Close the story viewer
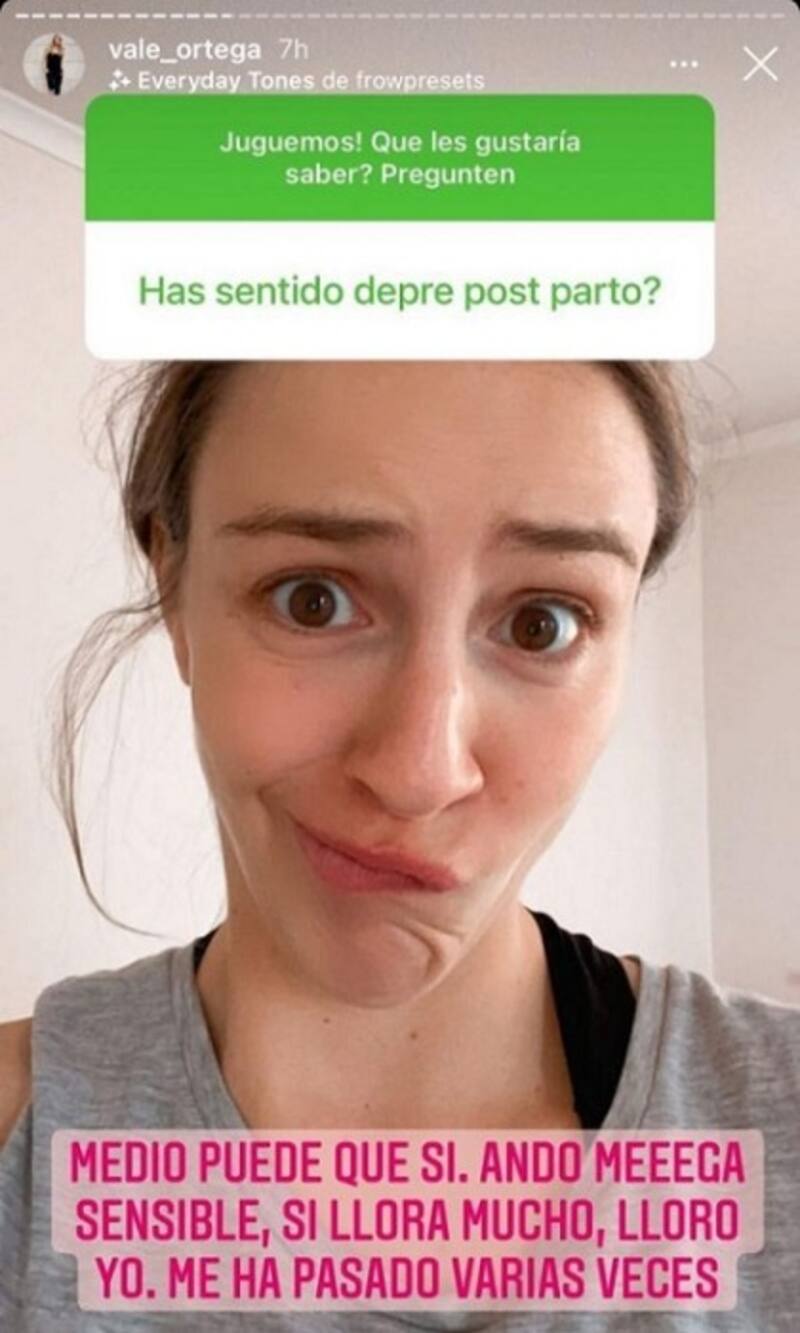 pyautogui.click(x=760, y=64)
